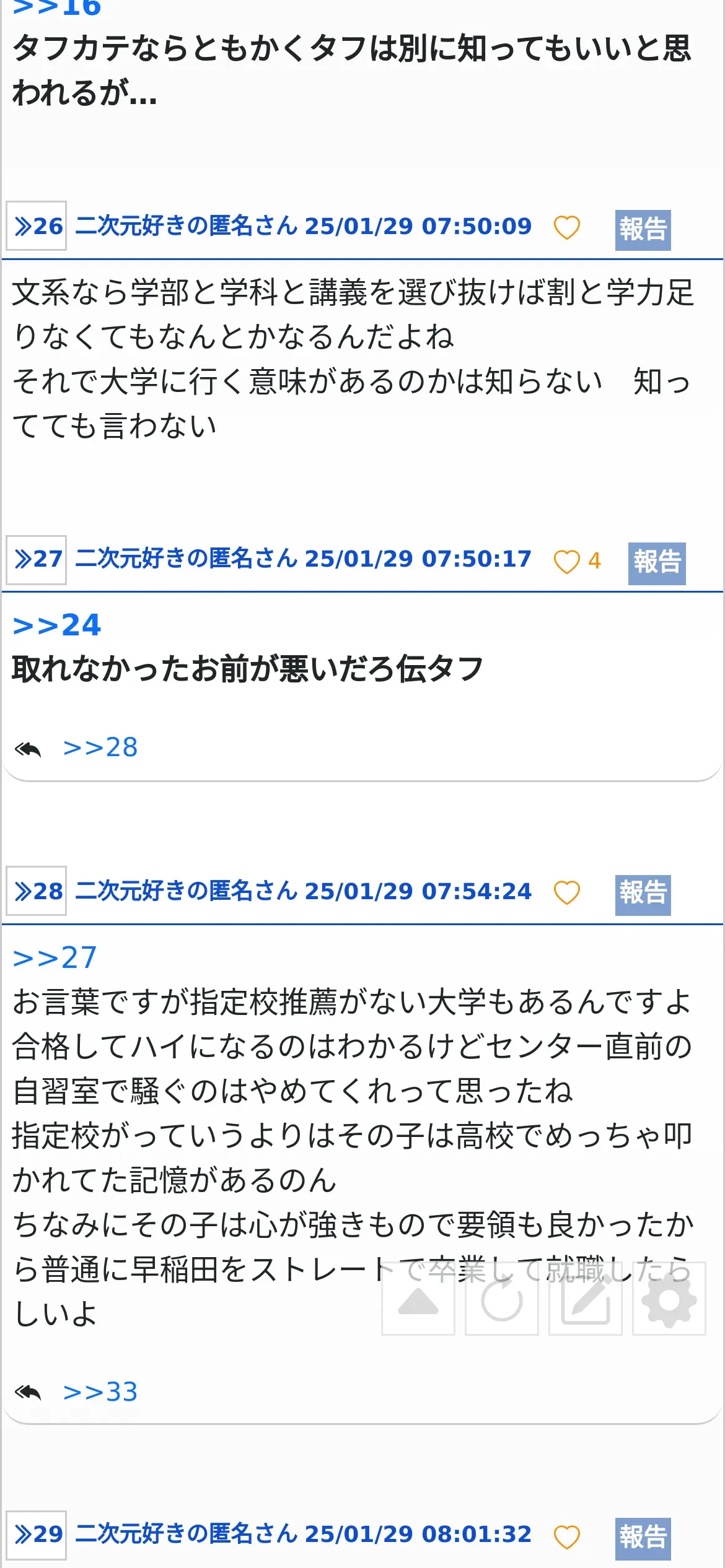Screen dimensions: 725x1568
Task: Open post number 26 reply marker
Action: pos(37,226)
